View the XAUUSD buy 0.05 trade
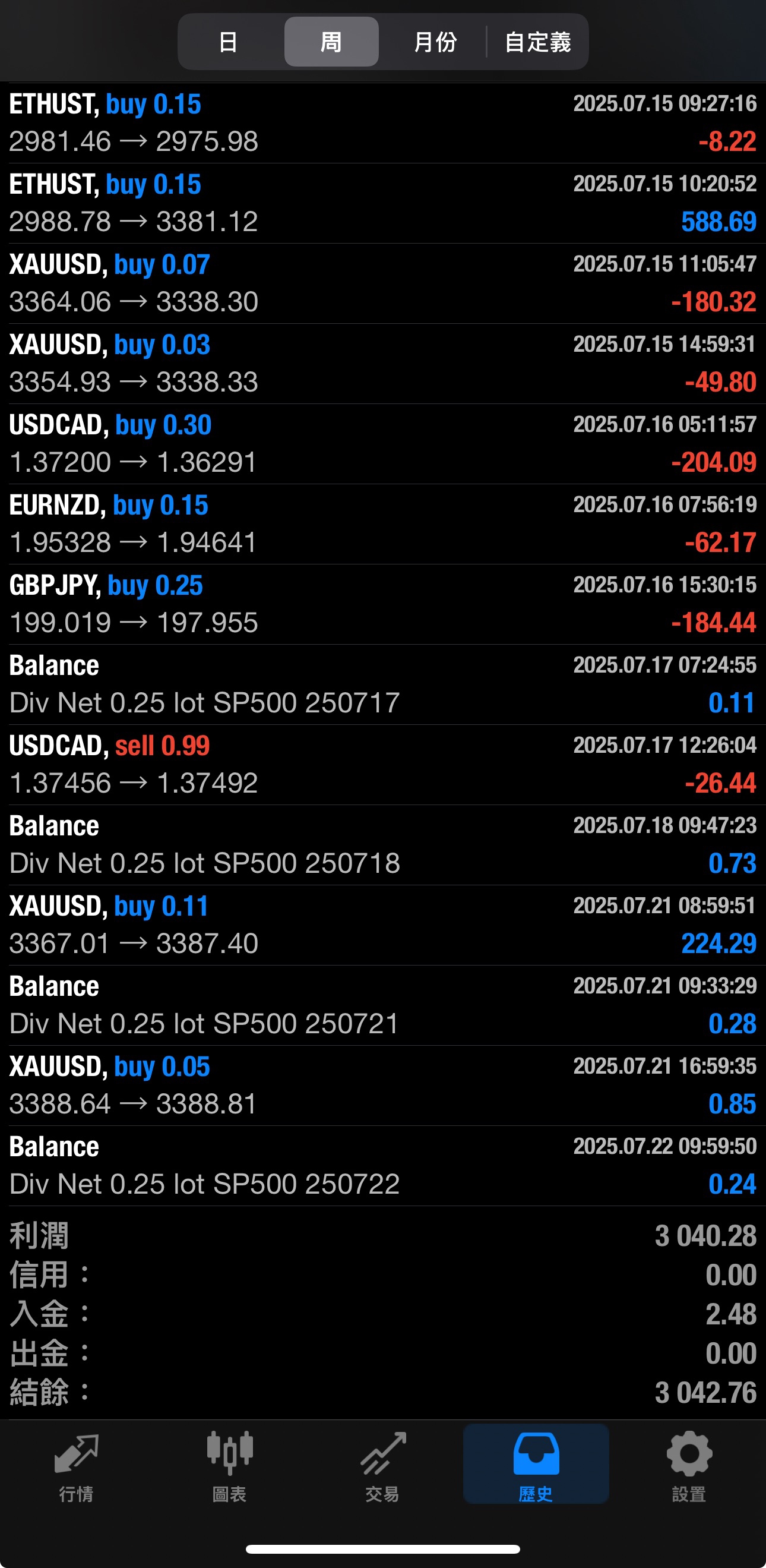This screenshot has height=1568, width=766. [382, 1086]
